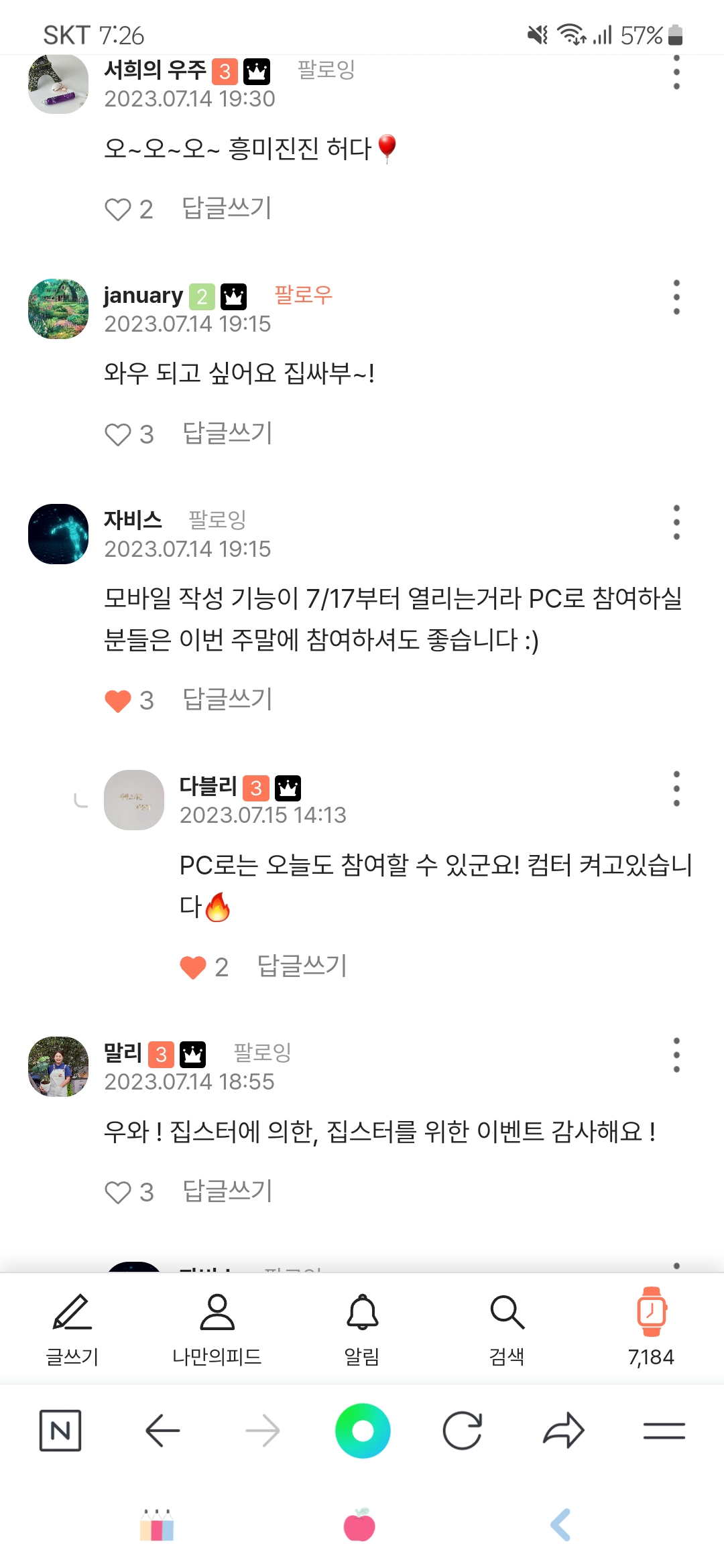Open the three-dot menu on 다블리's reply
Viewport: 724px width, 1568px height.
676,789
